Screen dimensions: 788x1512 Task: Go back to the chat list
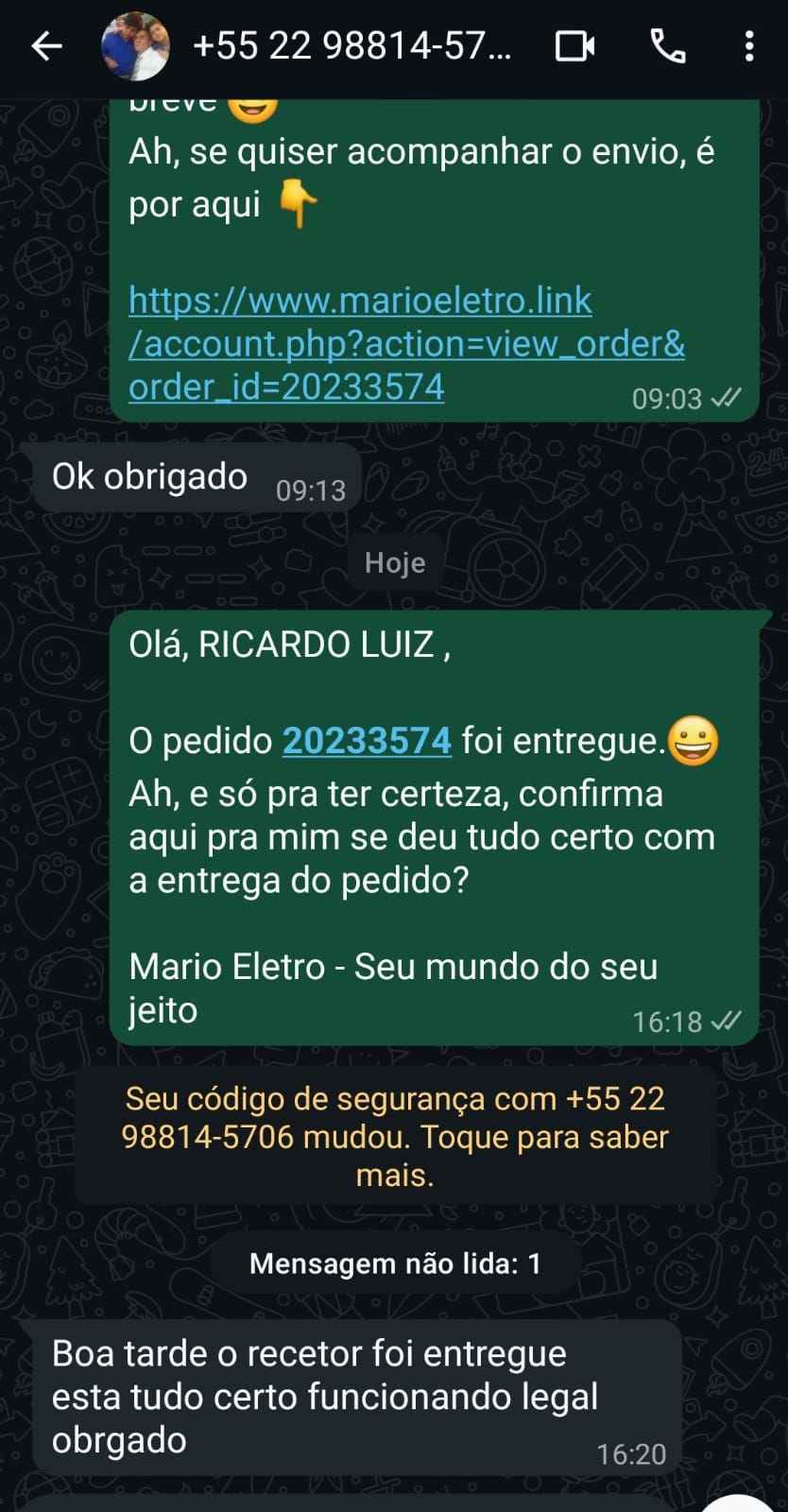click(x=45, y=45)
